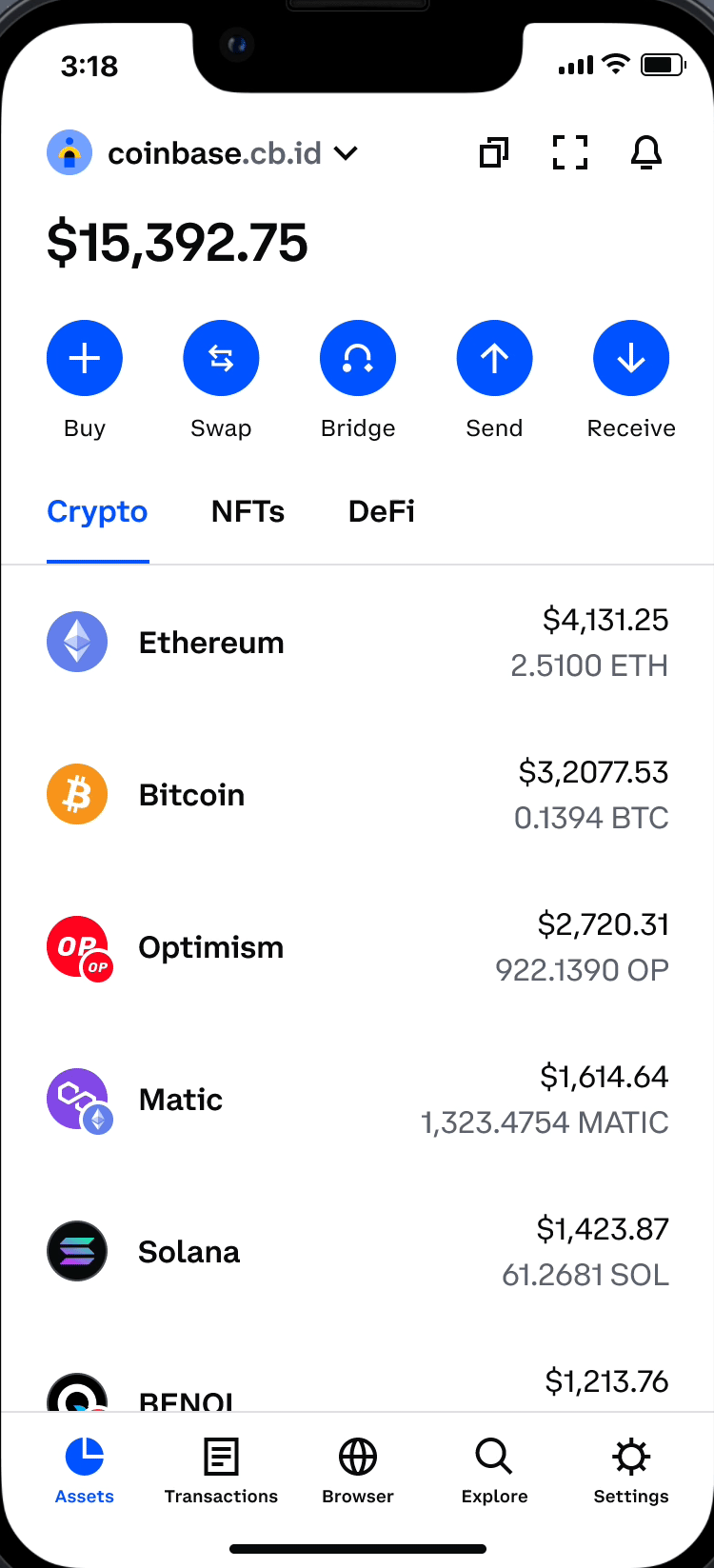Screen dimensions: 714x1568
Task: Open the Receive icon
Action: [631, 358]
